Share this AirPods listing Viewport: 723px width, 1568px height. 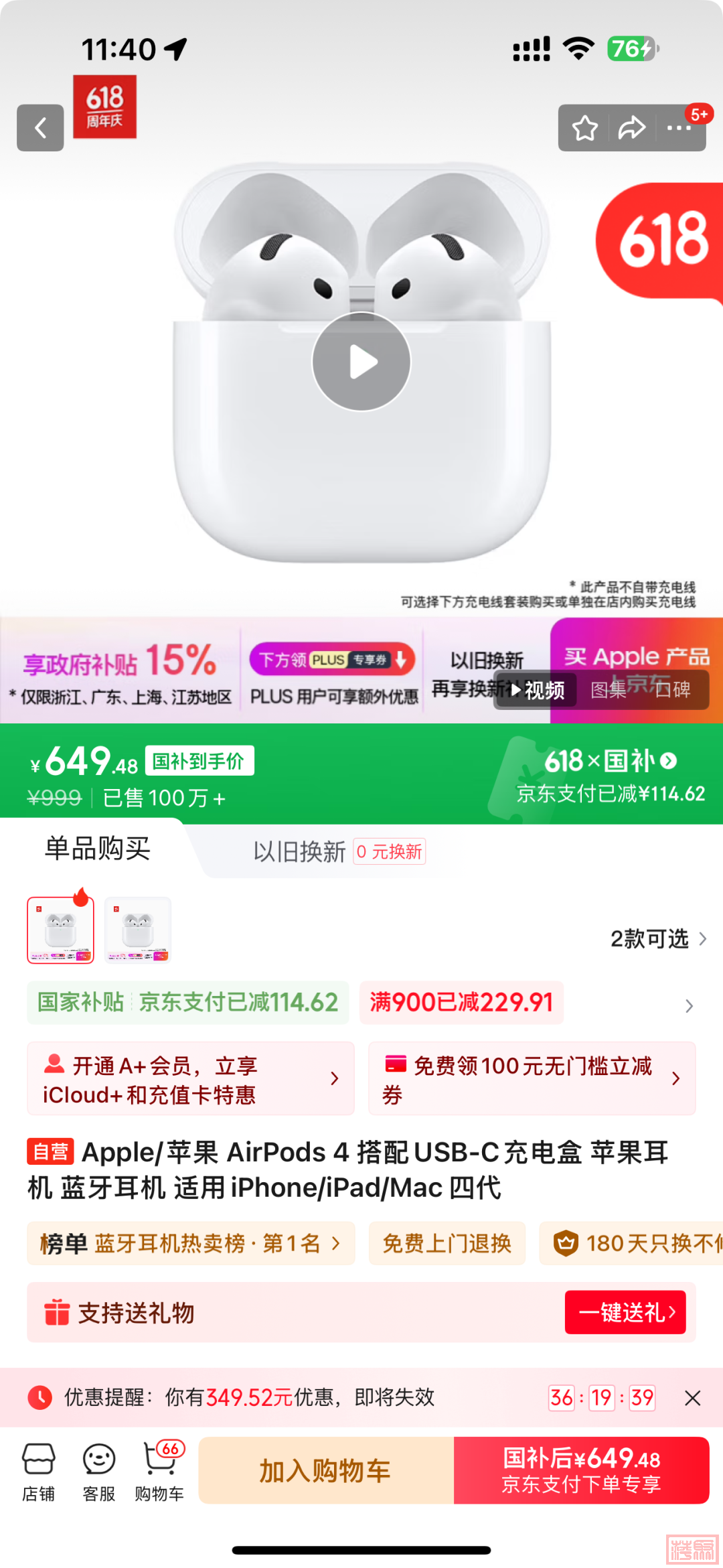pyautogui.click(x=631, y=128)
